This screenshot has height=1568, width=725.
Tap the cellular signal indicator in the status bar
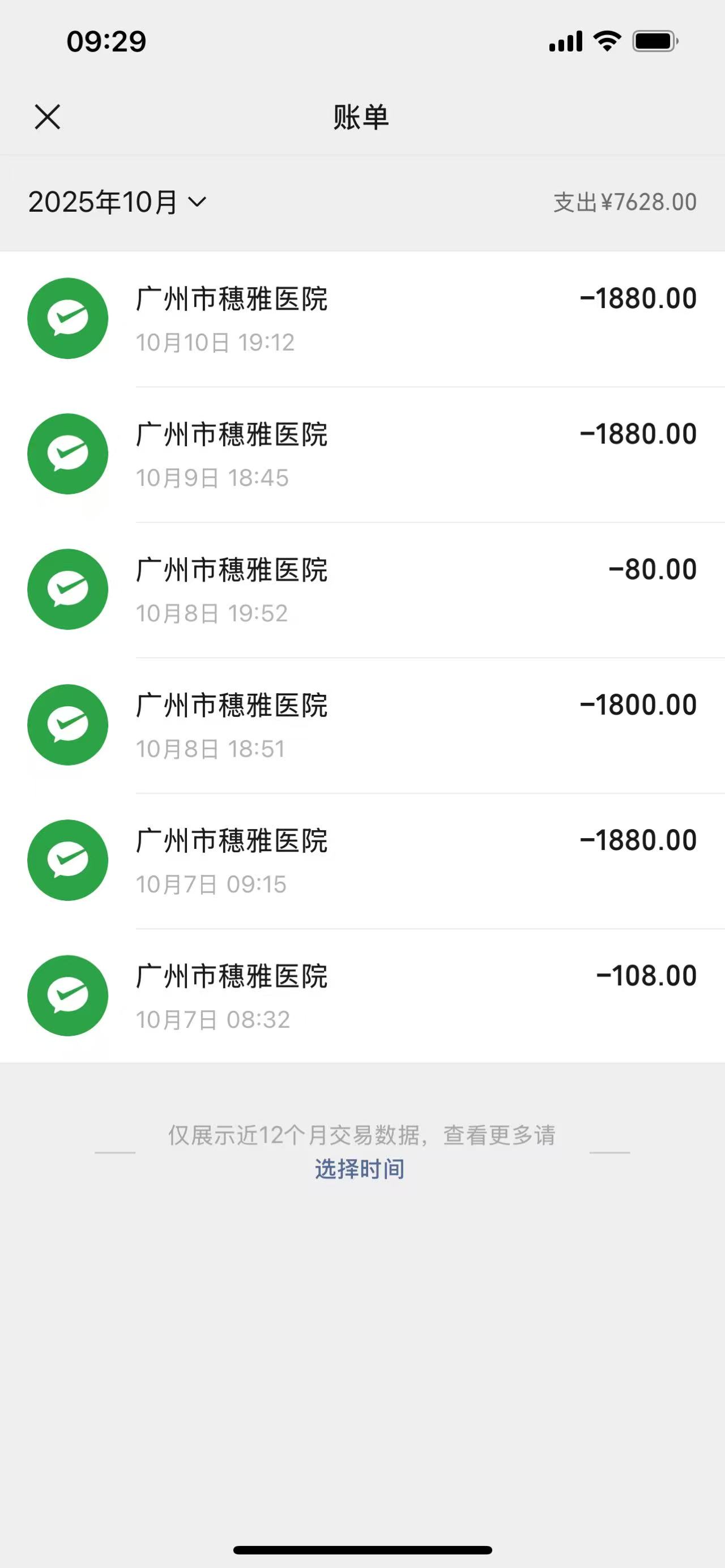click(564, 40)
